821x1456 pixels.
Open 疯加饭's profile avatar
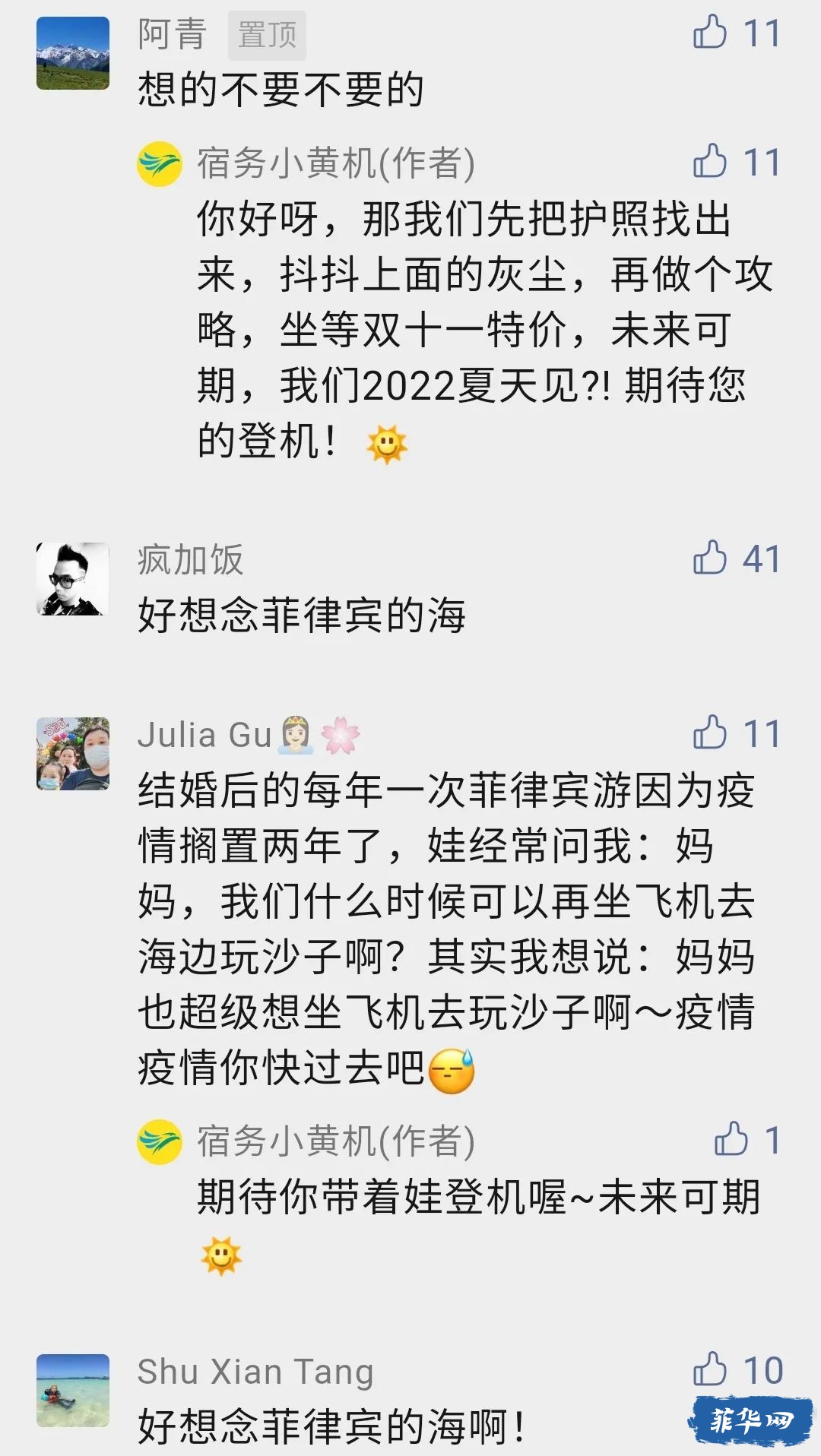coord(73,579)
